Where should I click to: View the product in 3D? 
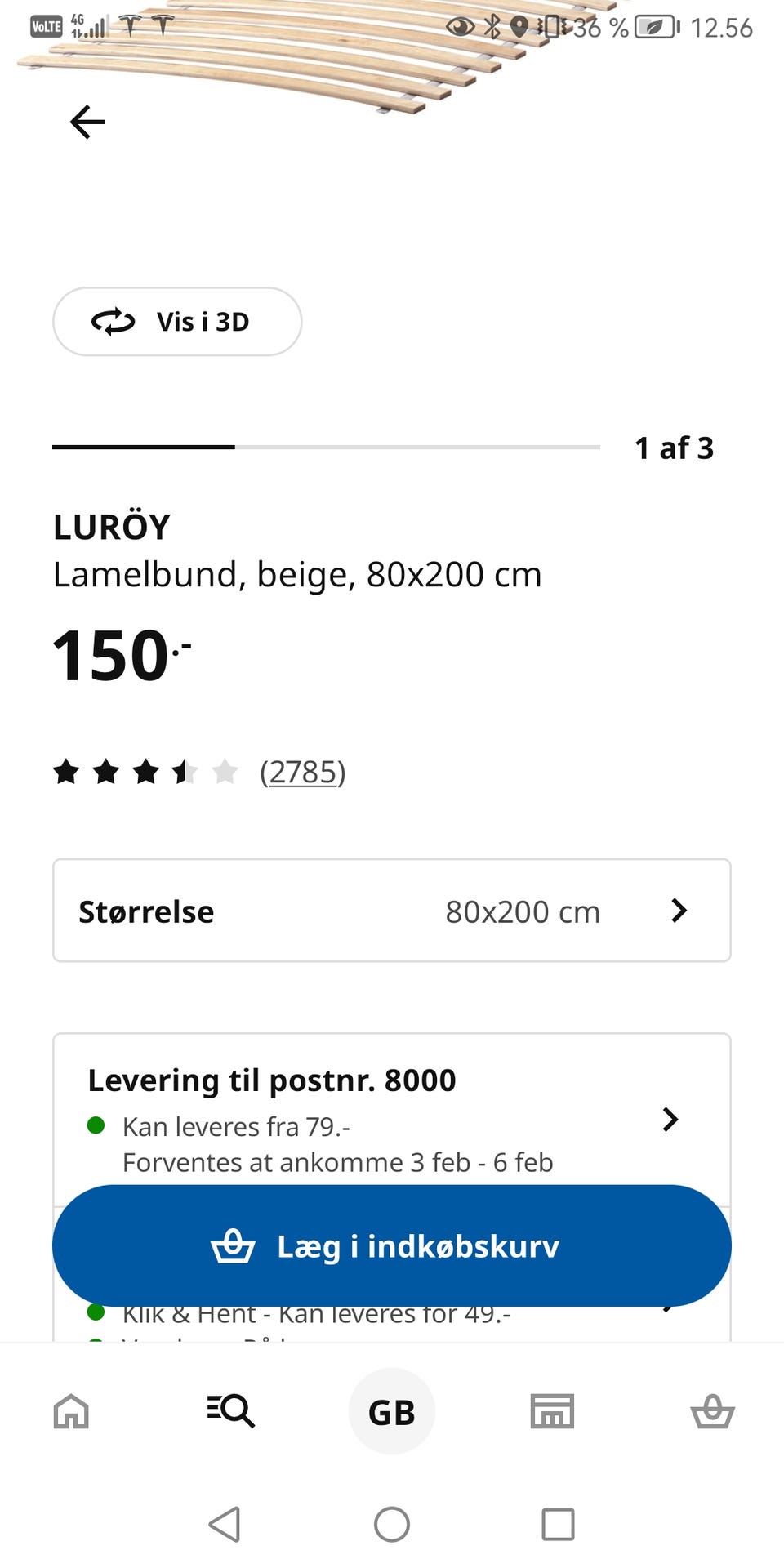177,322
